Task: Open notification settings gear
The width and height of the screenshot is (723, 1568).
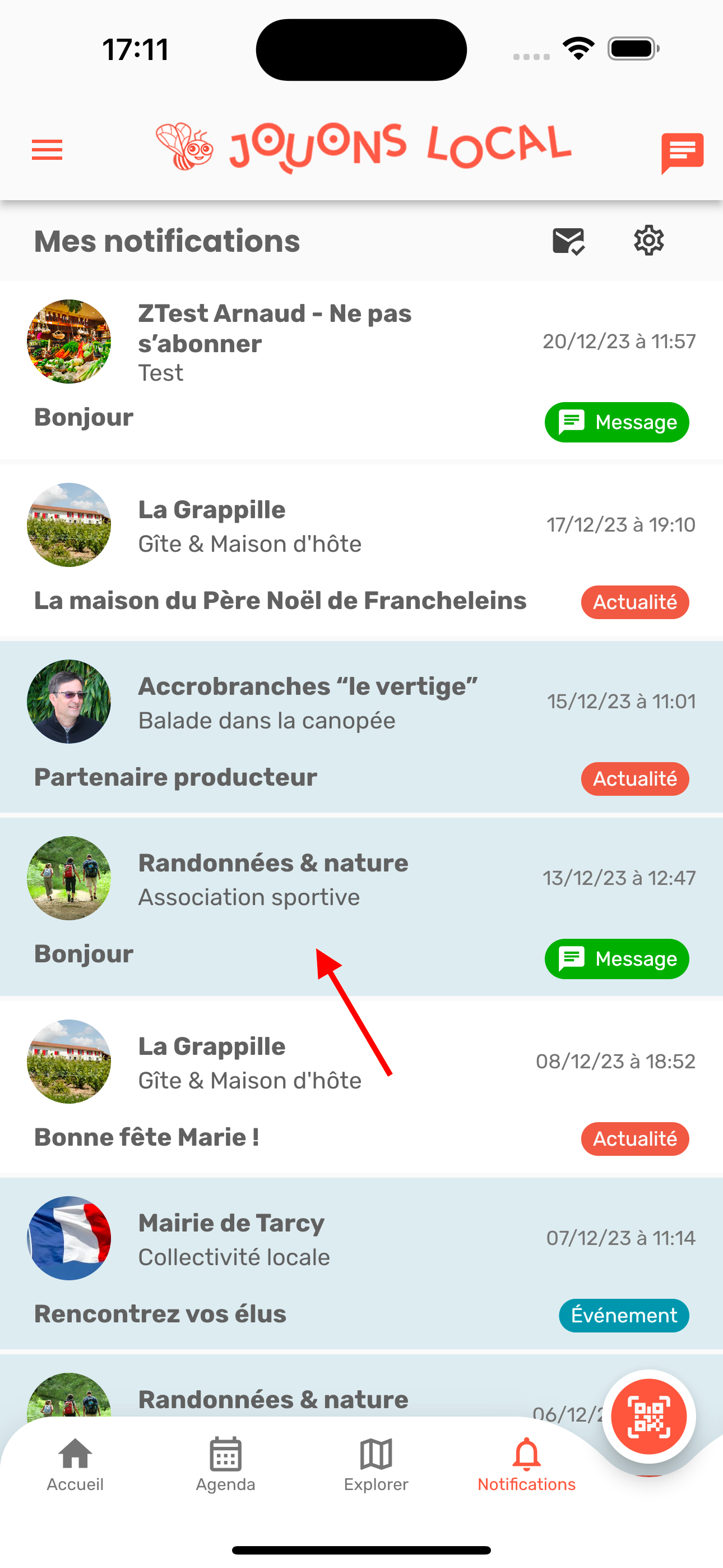Action: (649, 241)
